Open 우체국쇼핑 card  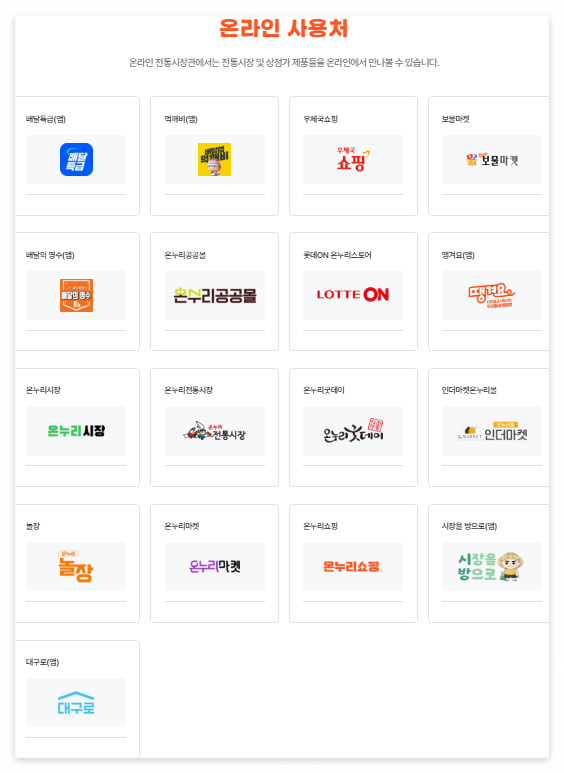coord(353,156)
